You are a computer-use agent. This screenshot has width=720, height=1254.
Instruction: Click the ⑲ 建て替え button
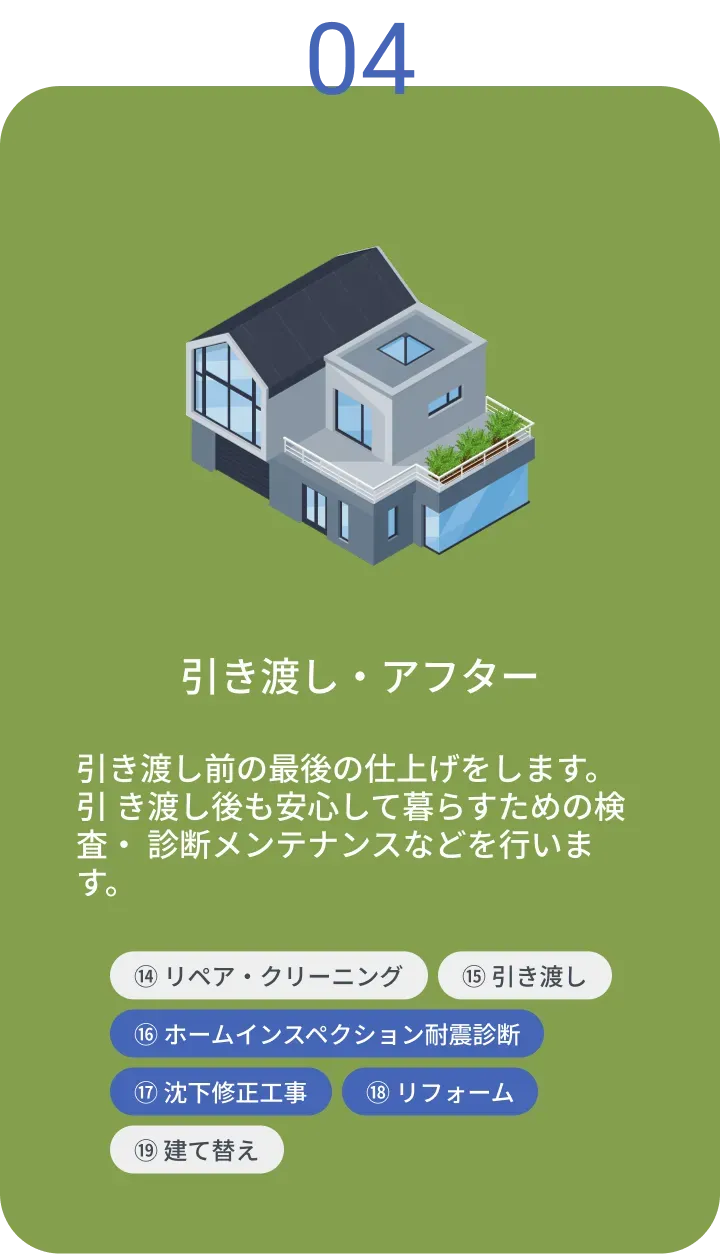[197, 1148]
